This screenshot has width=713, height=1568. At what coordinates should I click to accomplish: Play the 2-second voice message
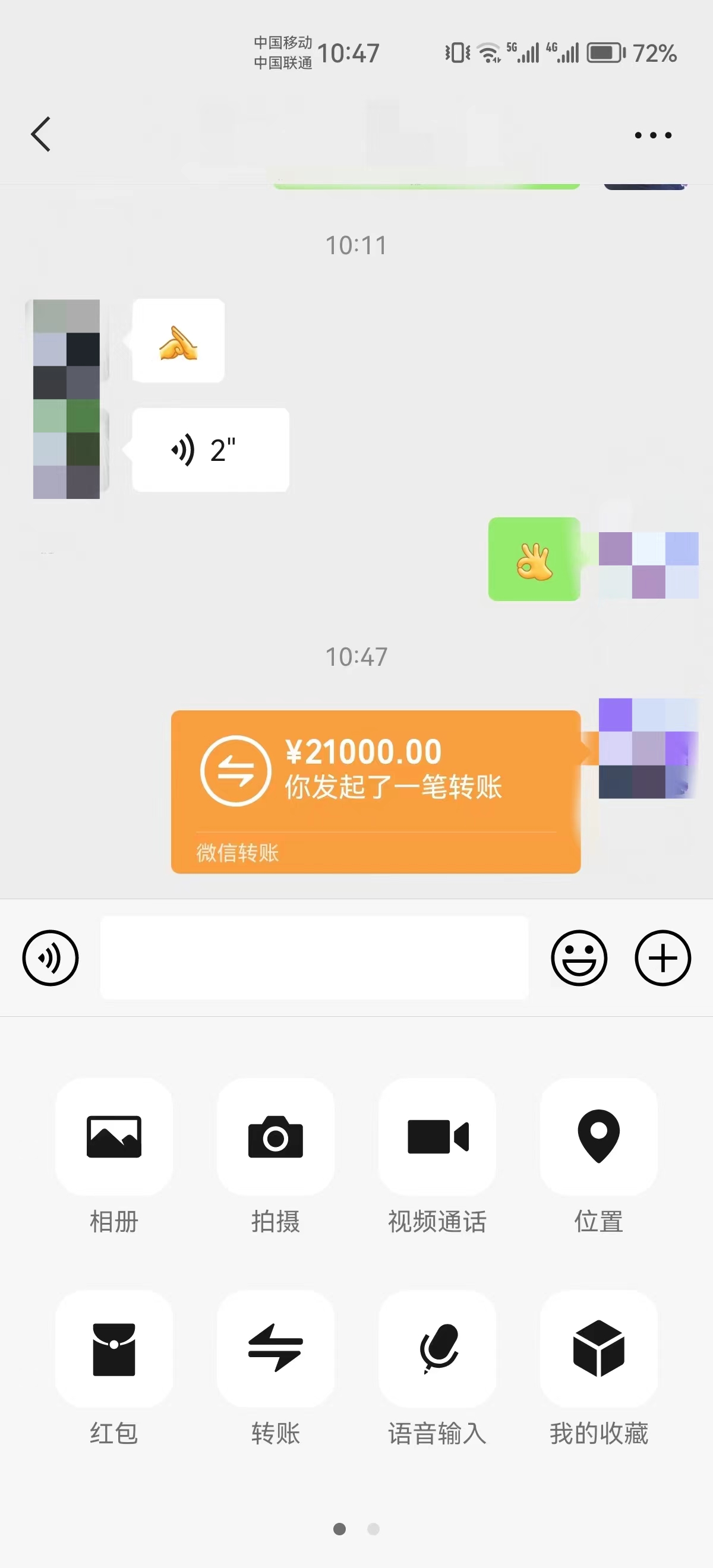[x=211, y=450]
